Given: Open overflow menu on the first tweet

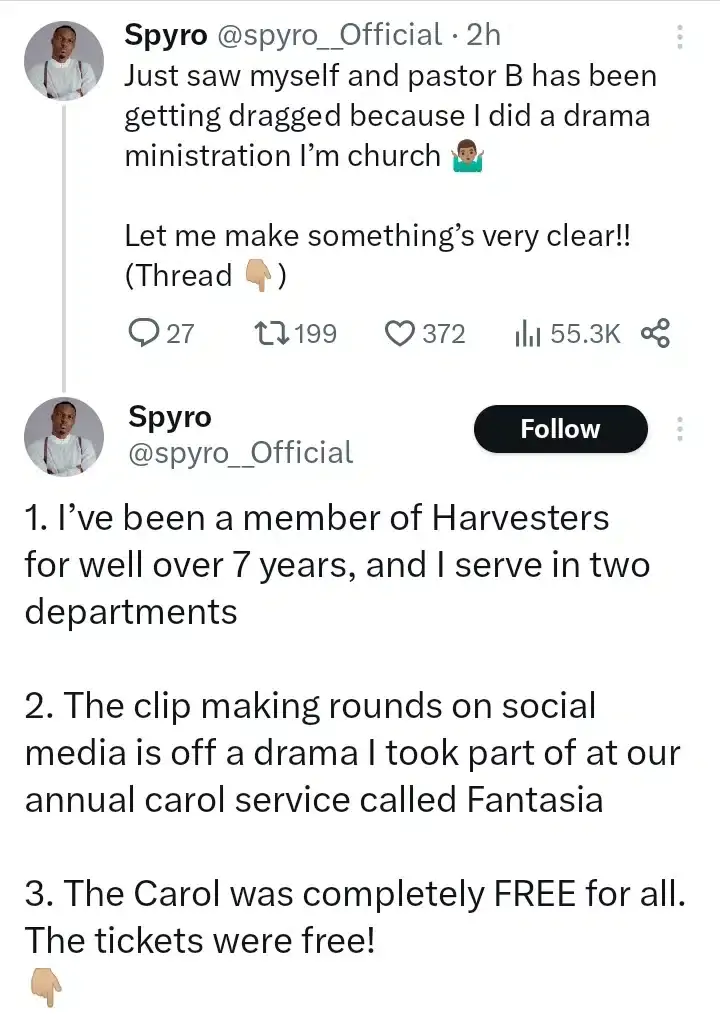Looking at the screenshot, I should [x=679, y=39].
